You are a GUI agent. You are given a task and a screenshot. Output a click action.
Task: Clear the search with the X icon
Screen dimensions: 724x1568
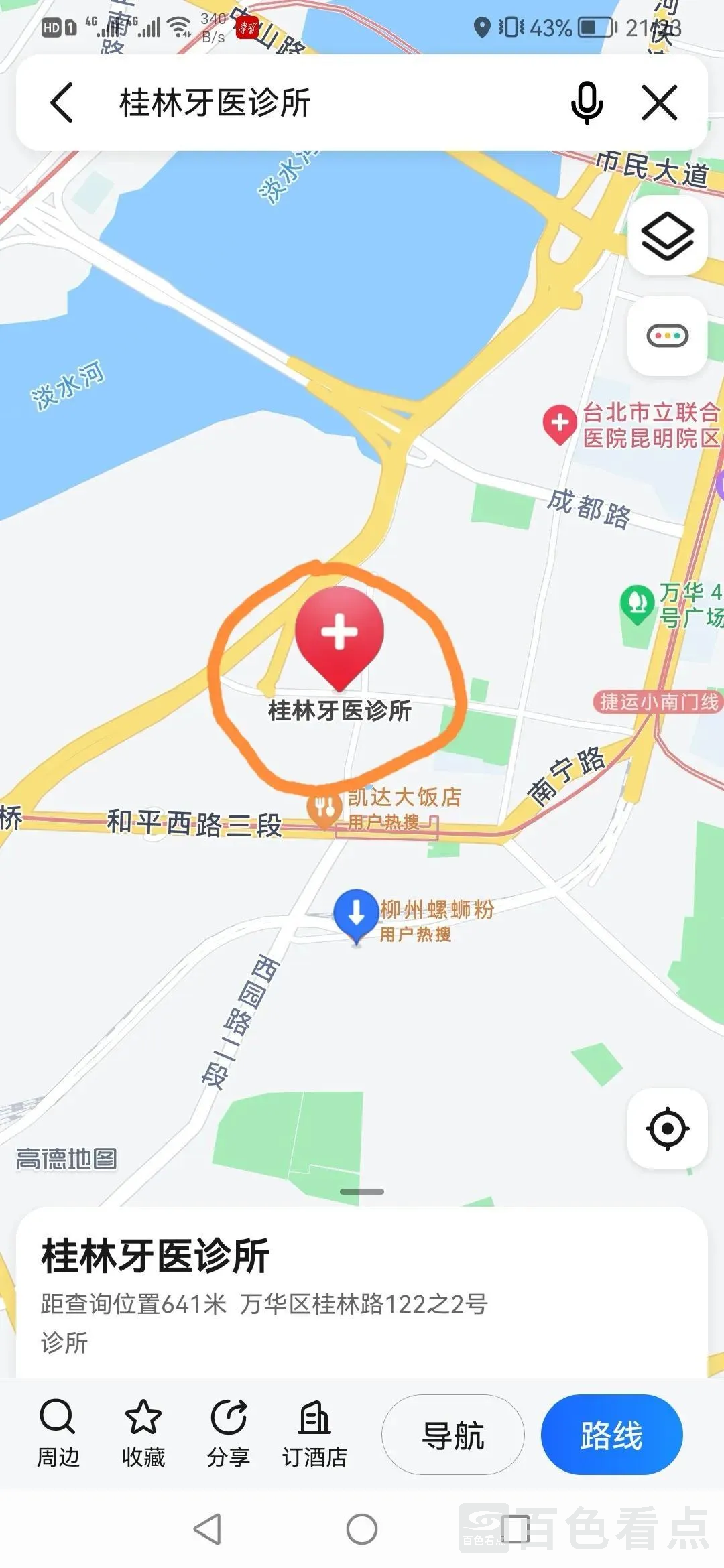(x=660, y=103)
